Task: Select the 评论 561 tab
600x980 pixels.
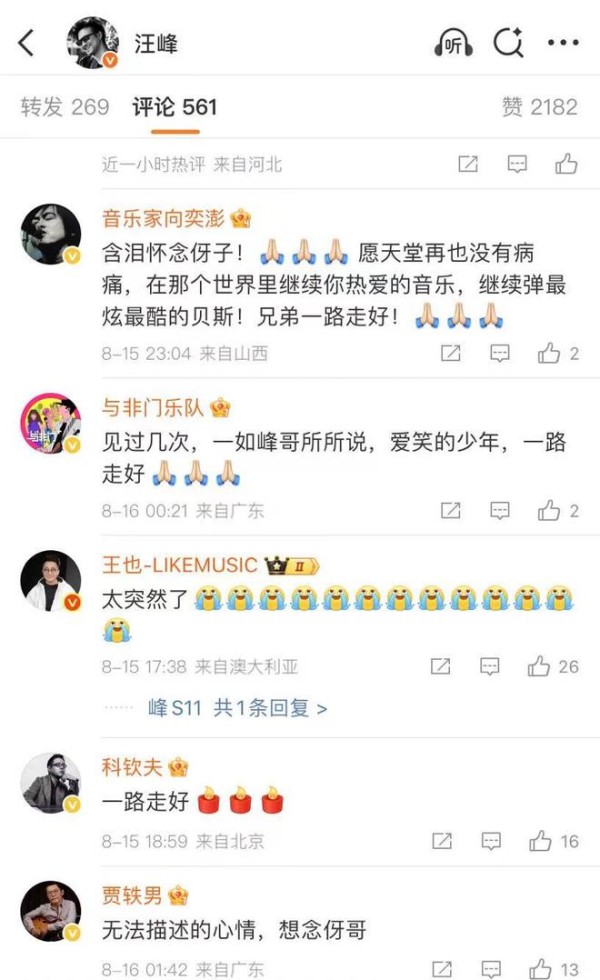Action: pos(174,106)
